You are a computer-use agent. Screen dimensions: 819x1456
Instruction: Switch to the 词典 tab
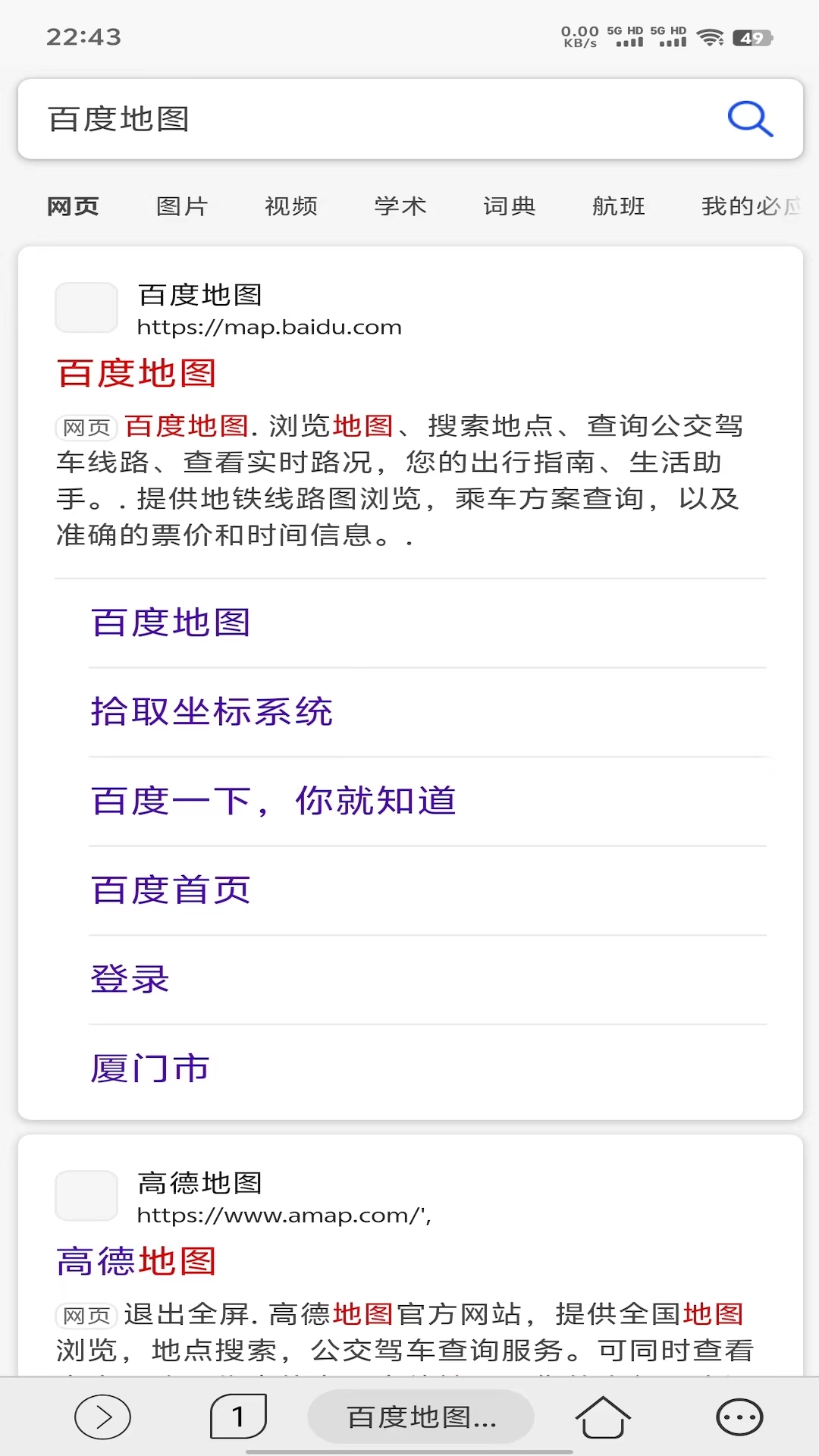click(x=510, y=206)
